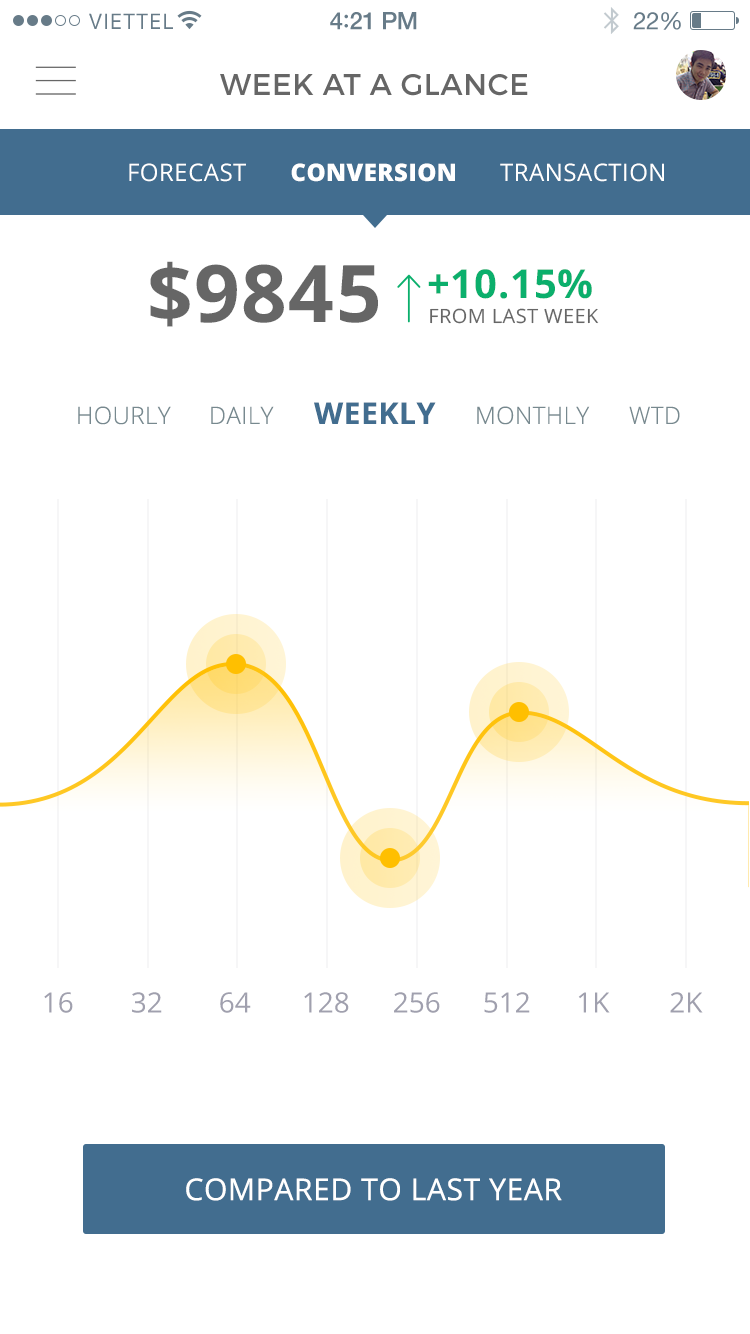Select the WTD time range
This screenshot has height=1334, width=750.
[654, 415]
